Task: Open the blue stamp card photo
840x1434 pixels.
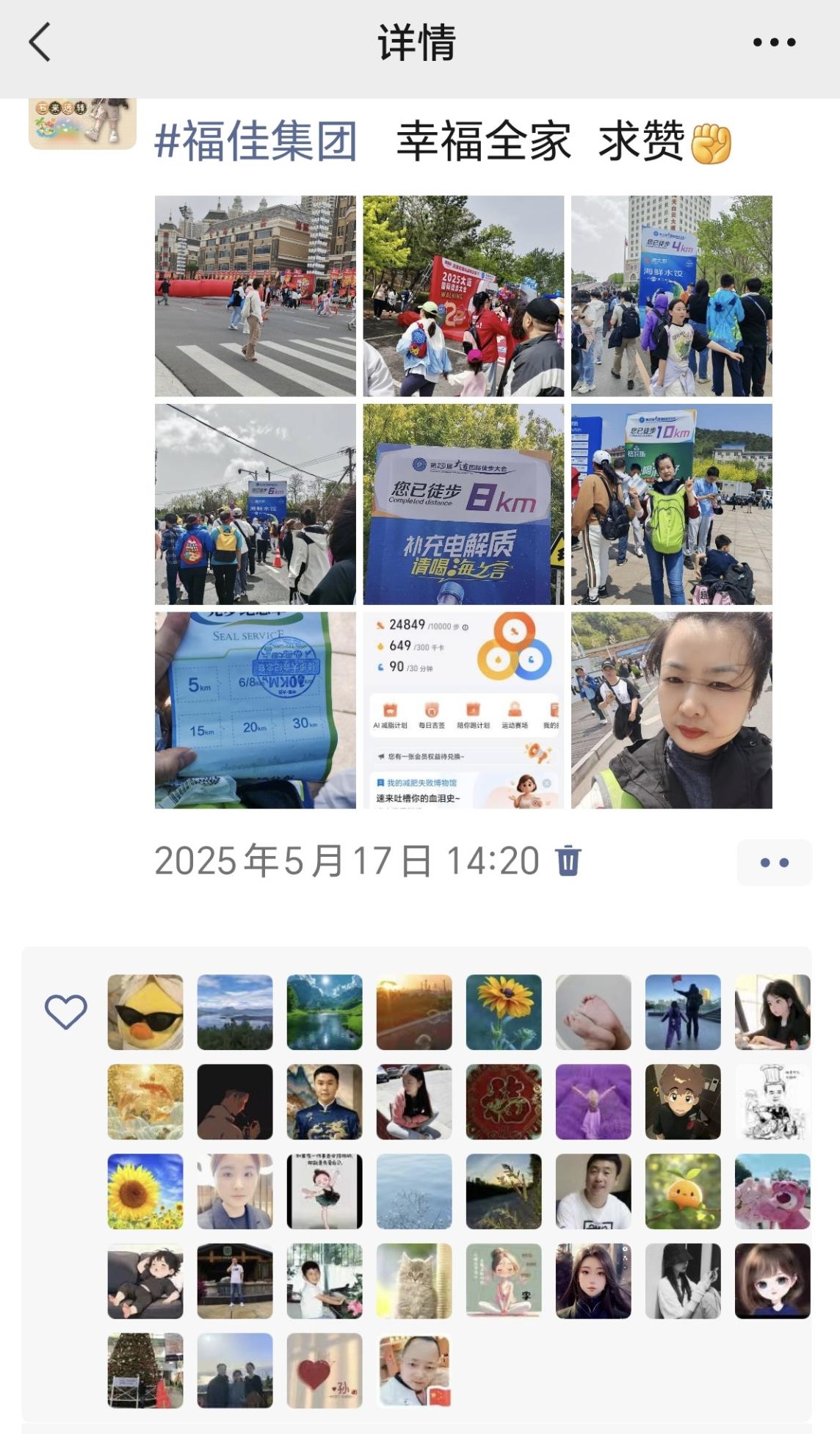Action: pyautogui.click(x=256, y=710)
